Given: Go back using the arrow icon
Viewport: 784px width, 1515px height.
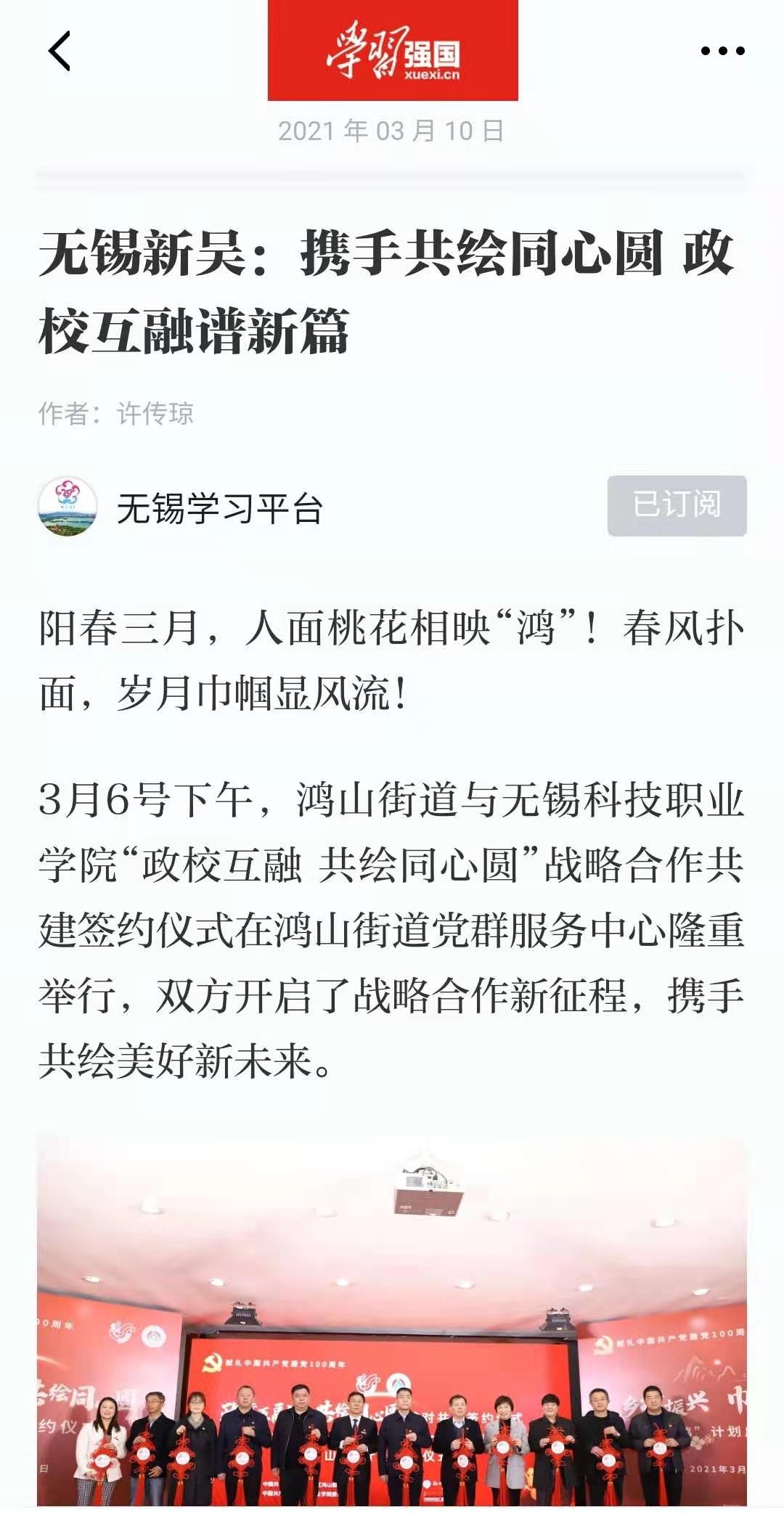Looking at the screenshot, I should click(x=60, y=51).
